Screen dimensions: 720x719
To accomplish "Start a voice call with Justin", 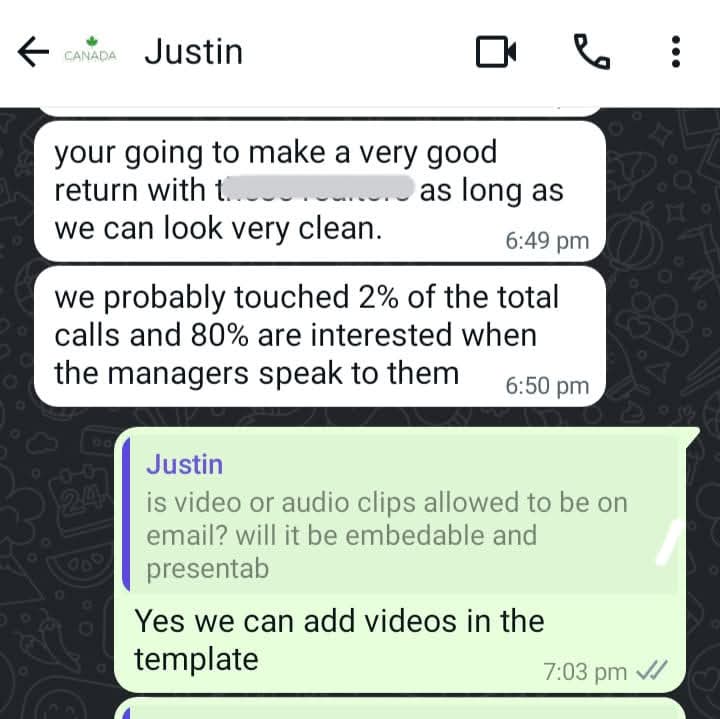I will coord(590,51).
